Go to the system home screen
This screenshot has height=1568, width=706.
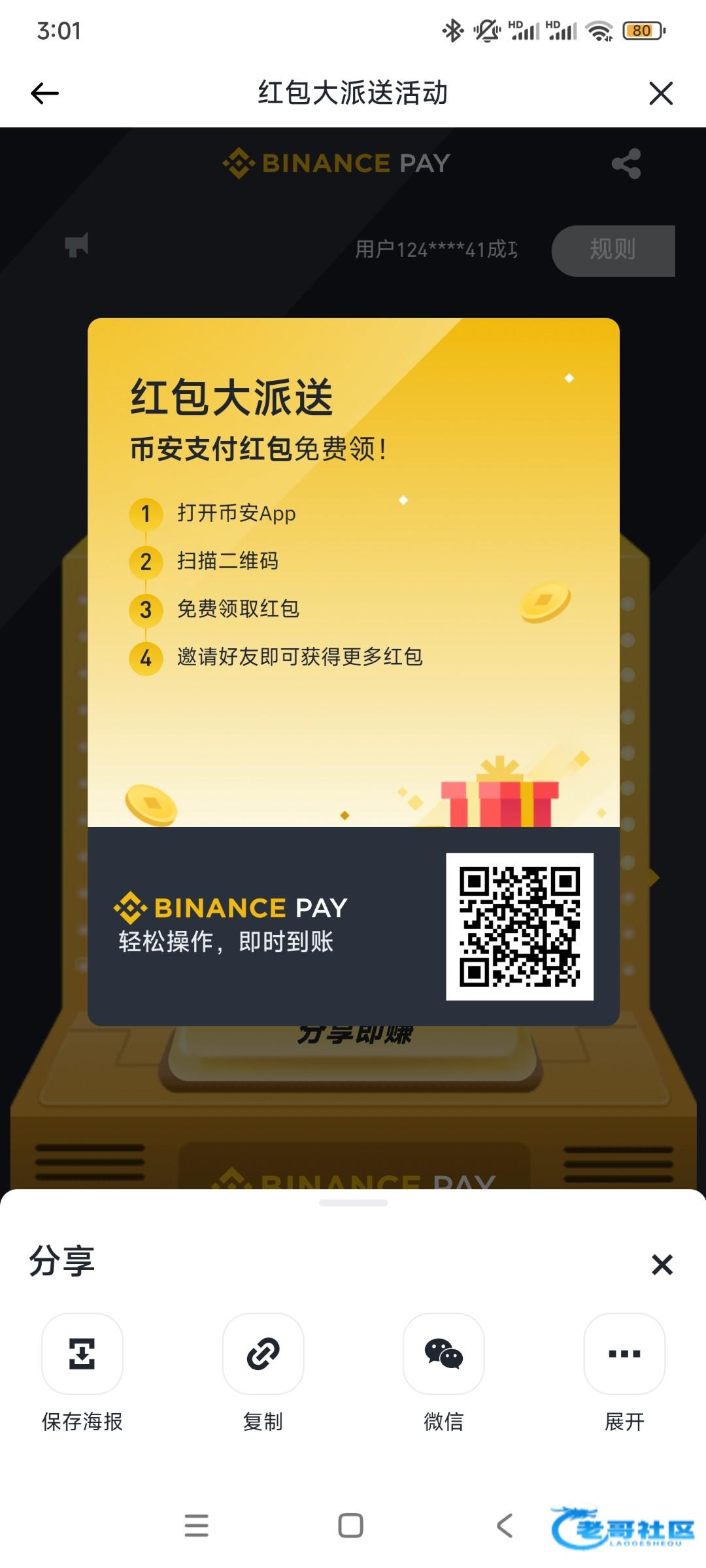351,1526
